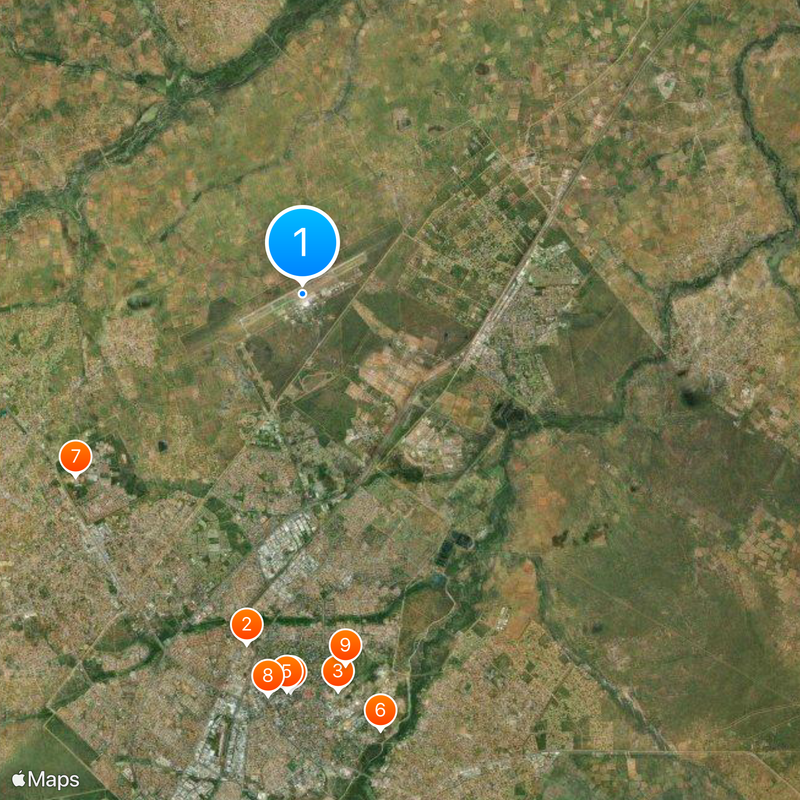Select map pin number 6
Screen dimensions: 800x800
(379, 711)
